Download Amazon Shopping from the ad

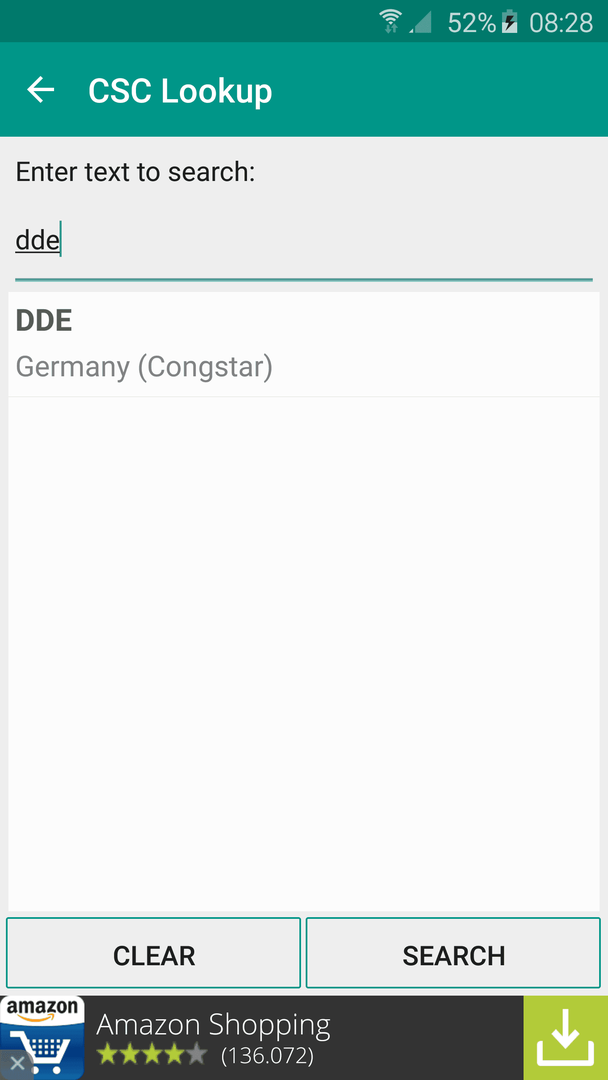click(x=565, y=1037)
